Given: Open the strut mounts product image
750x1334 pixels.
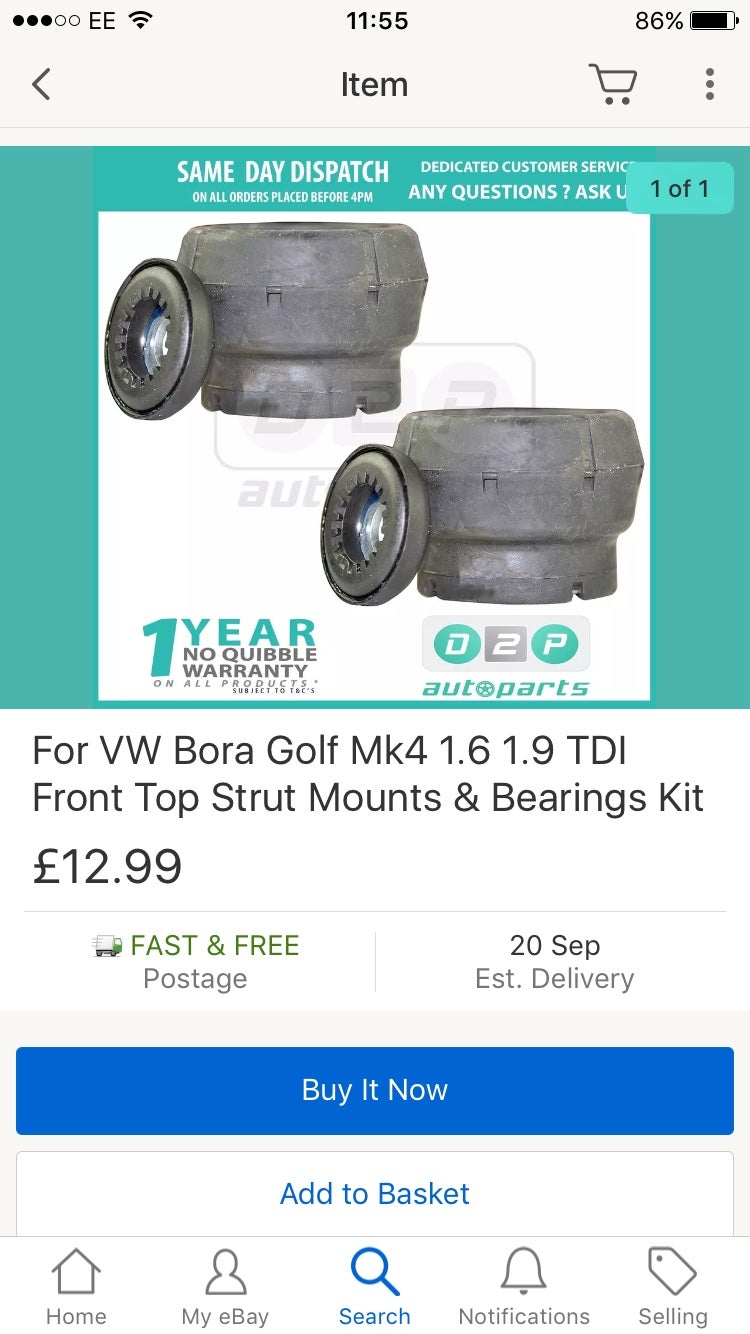Looking at the screenshot, I should (374, 428).
